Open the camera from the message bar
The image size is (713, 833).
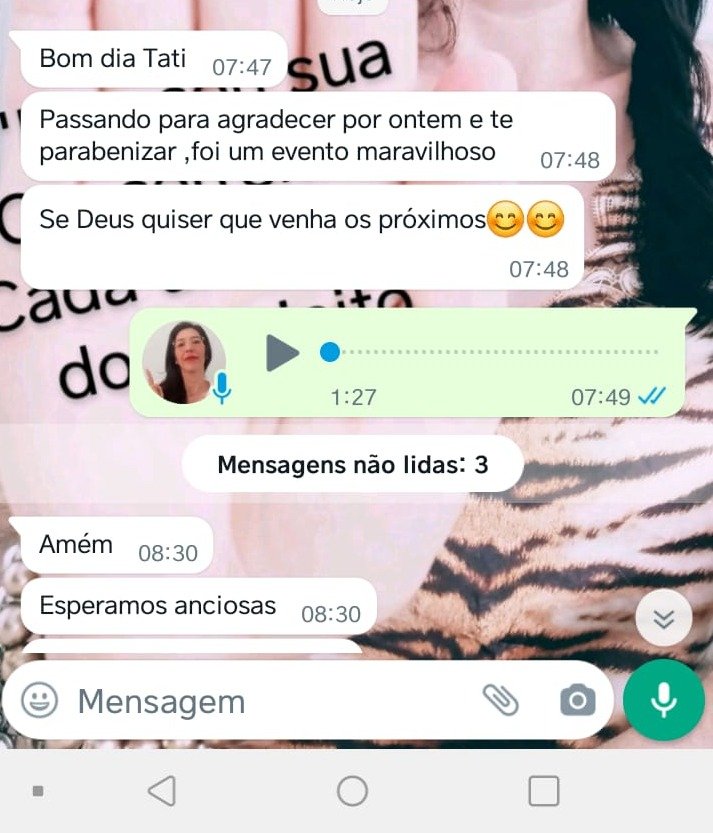tap(577, 701)
